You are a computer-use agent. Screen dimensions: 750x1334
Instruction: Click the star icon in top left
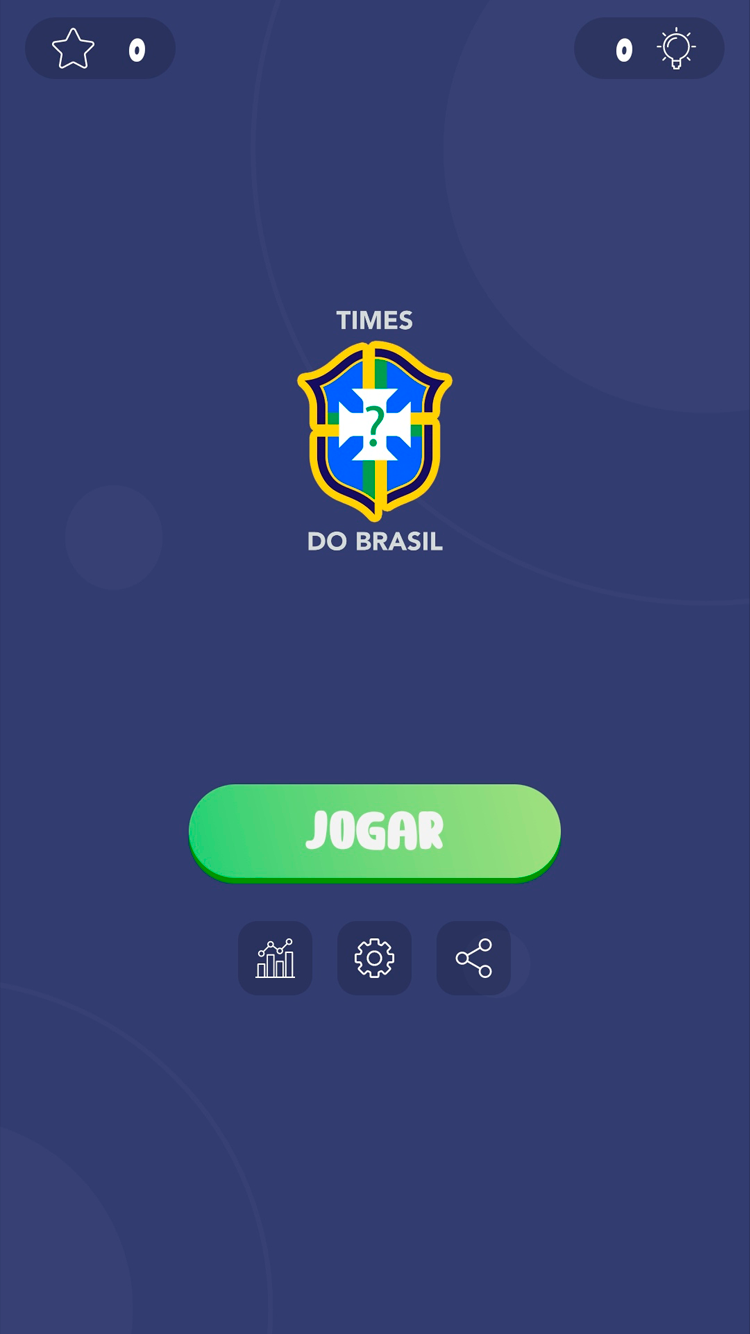click(73, 48)
